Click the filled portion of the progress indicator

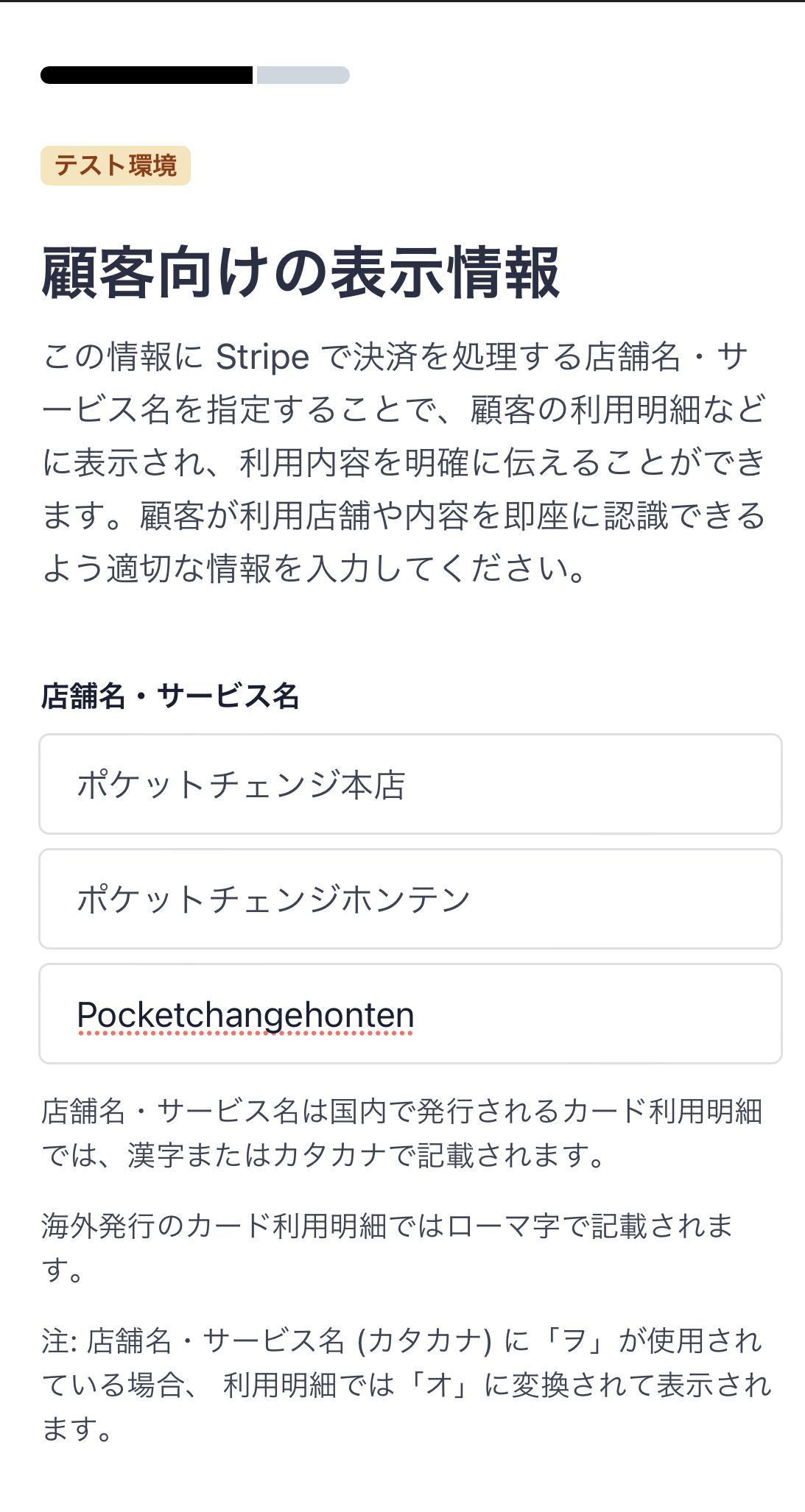[147, 75]
